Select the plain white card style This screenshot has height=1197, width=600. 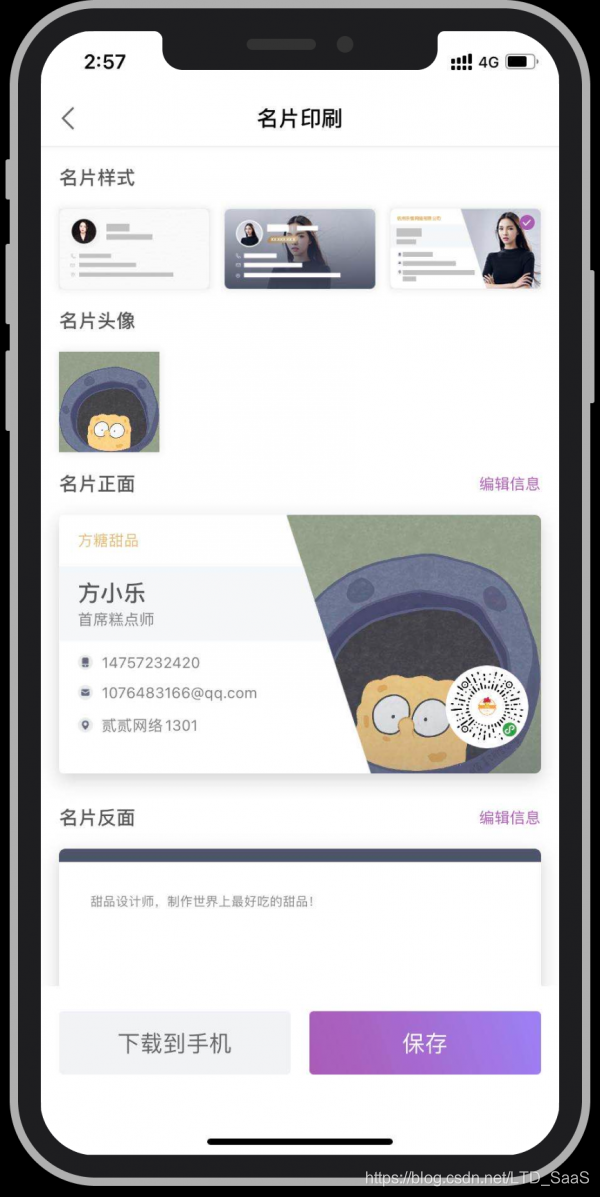135,249
